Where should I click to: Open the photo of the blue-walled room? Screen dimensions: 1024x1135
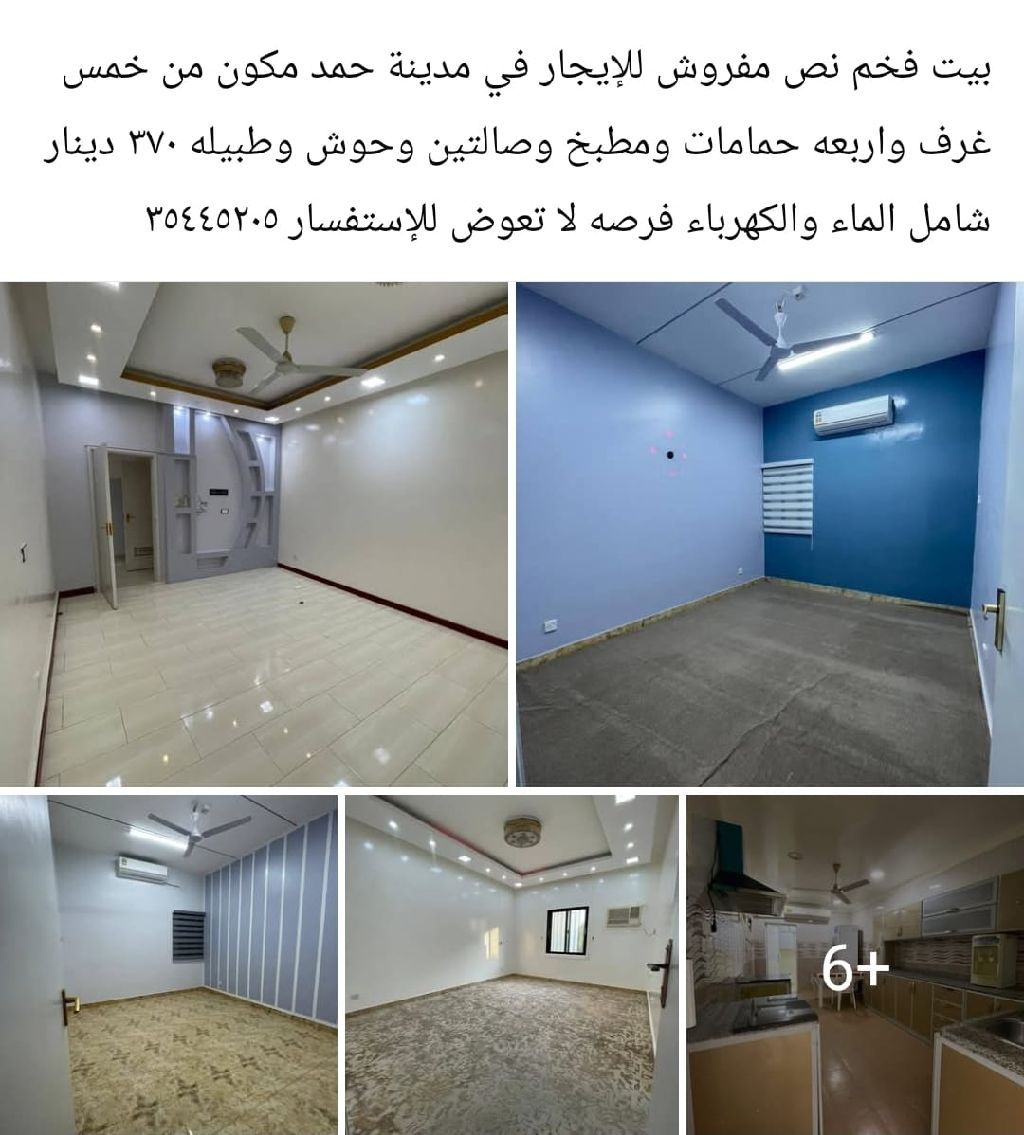tap(769, 533)
